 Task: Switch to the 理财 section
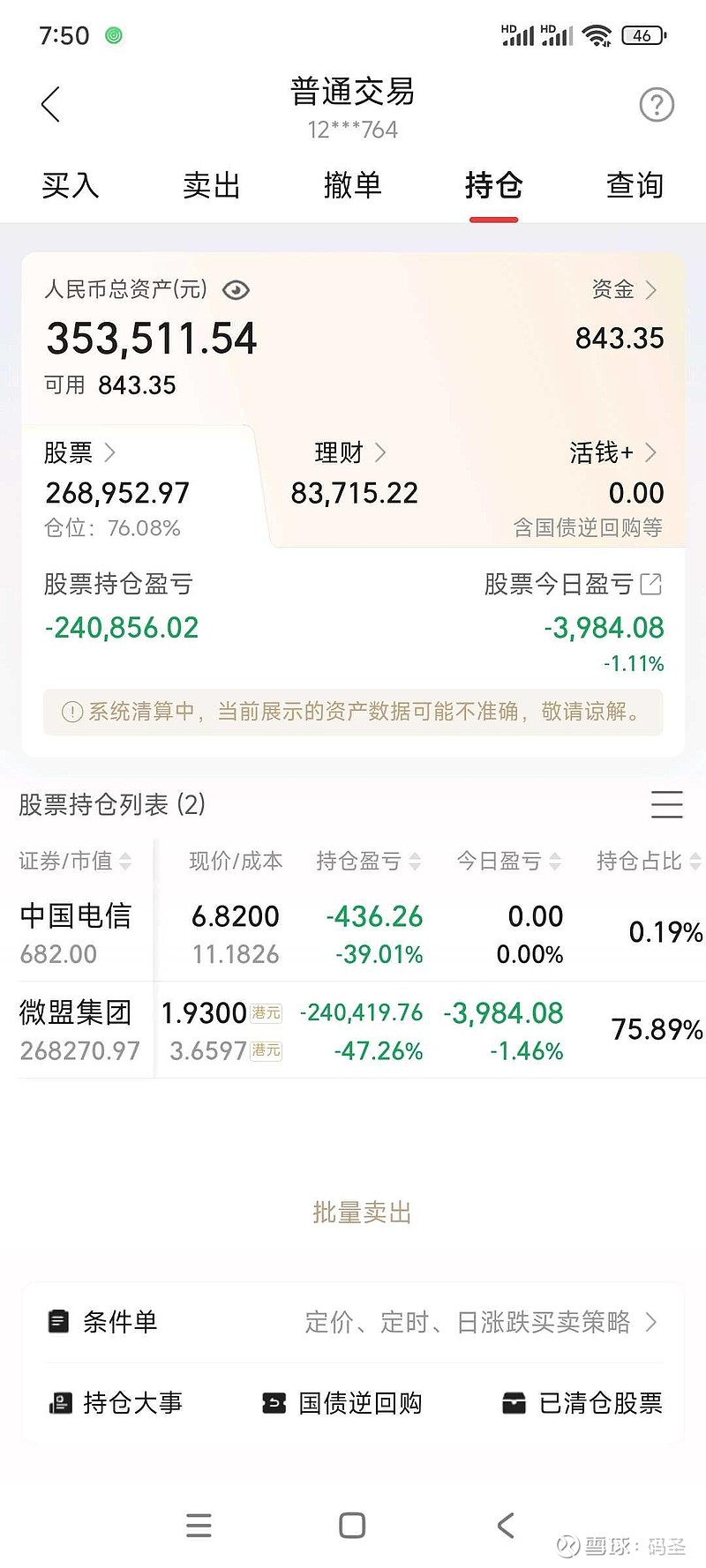click(x=351, y=453)
